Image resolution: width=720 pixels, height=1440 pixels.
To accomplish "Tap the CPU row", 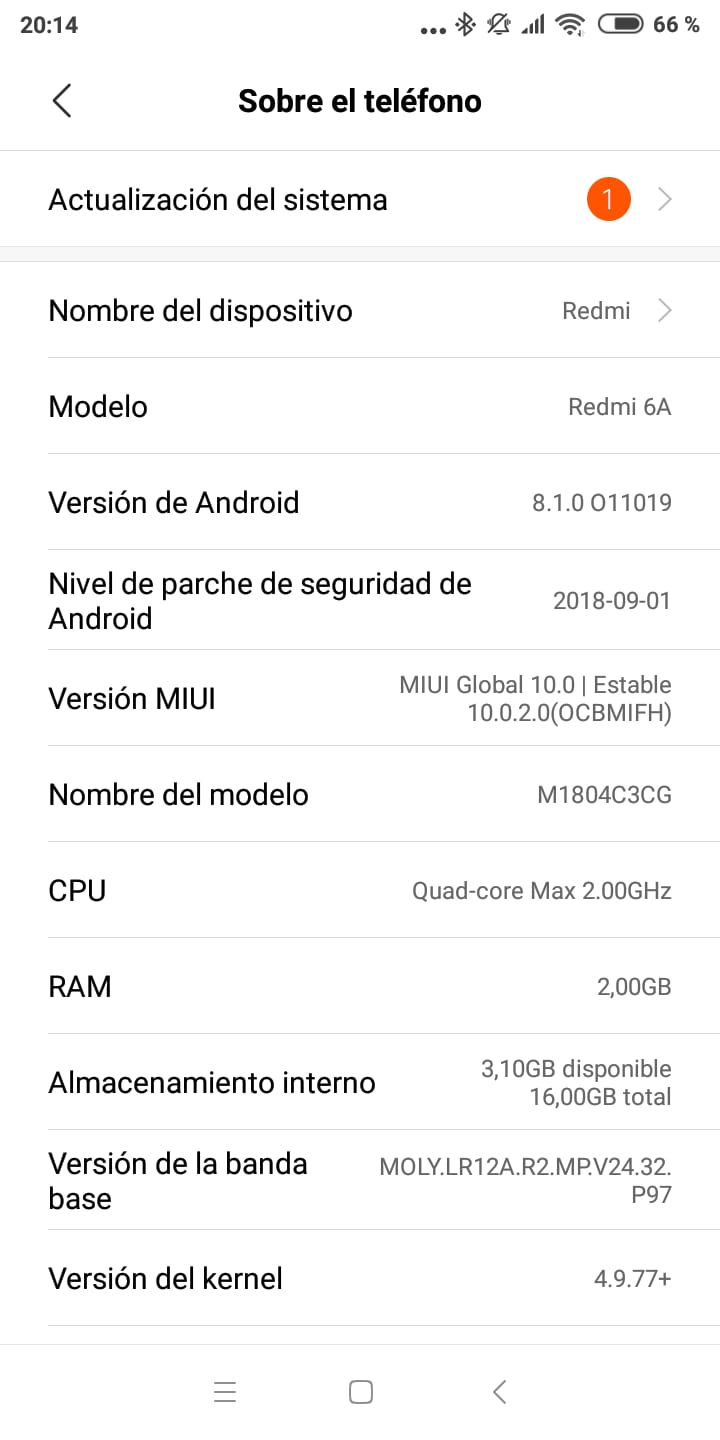I will 360,890.
